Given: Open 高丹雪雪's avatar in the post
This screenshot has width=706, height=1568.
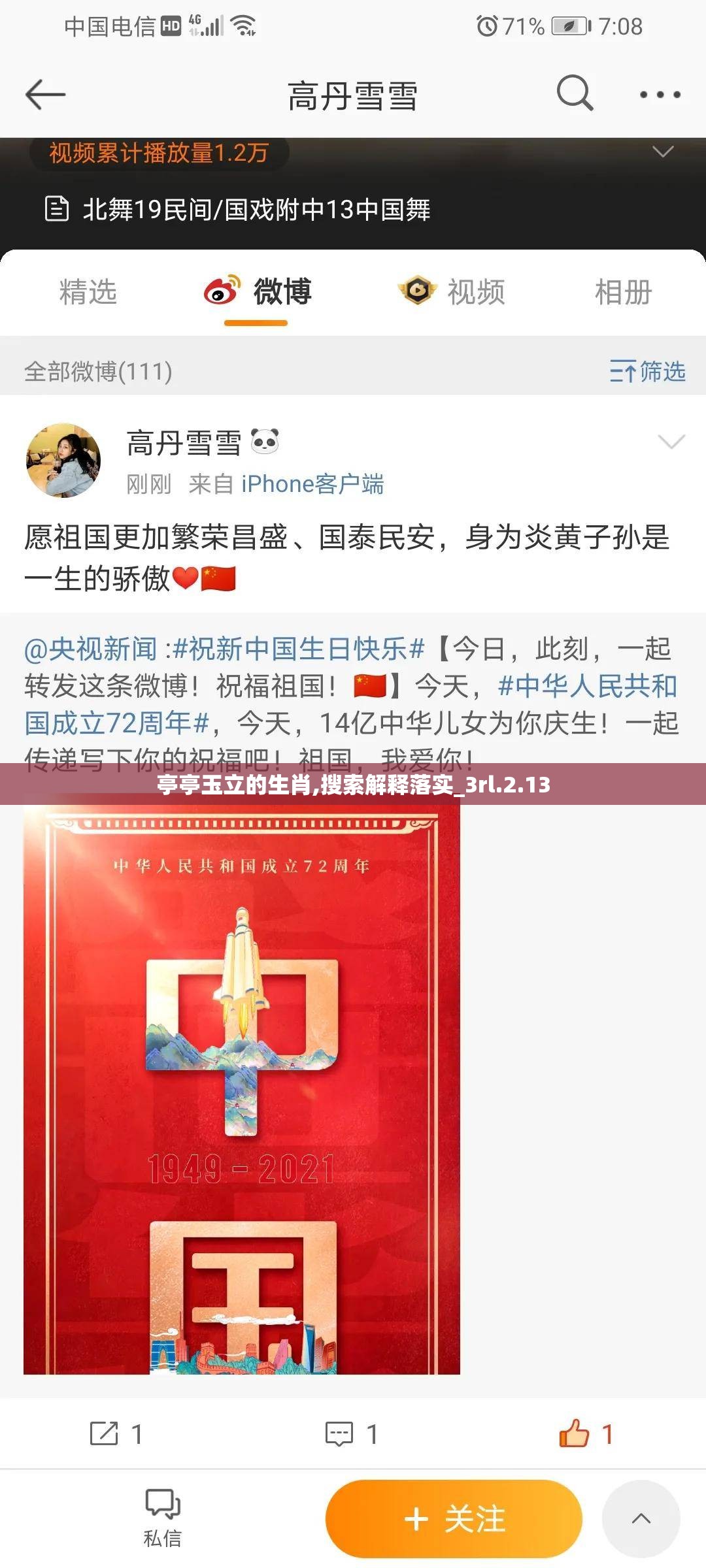Looking at the screenshot, I should click(63, 461).
